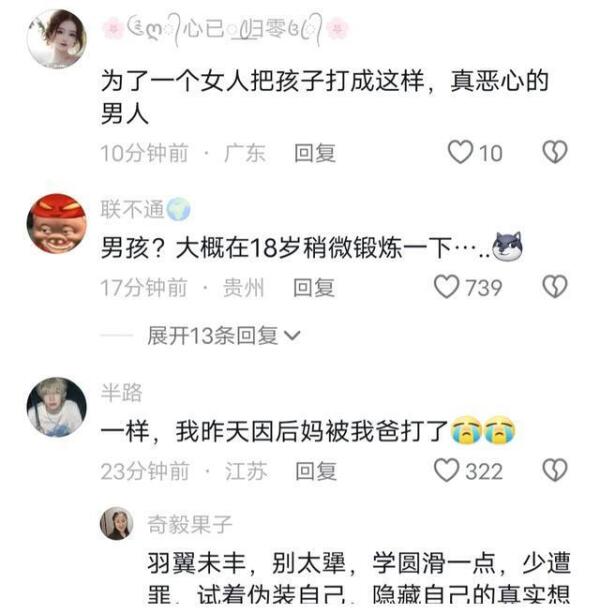This screenshot has width=600, height=613.
Task: Open 半路's username link
Action: [121, 392]
